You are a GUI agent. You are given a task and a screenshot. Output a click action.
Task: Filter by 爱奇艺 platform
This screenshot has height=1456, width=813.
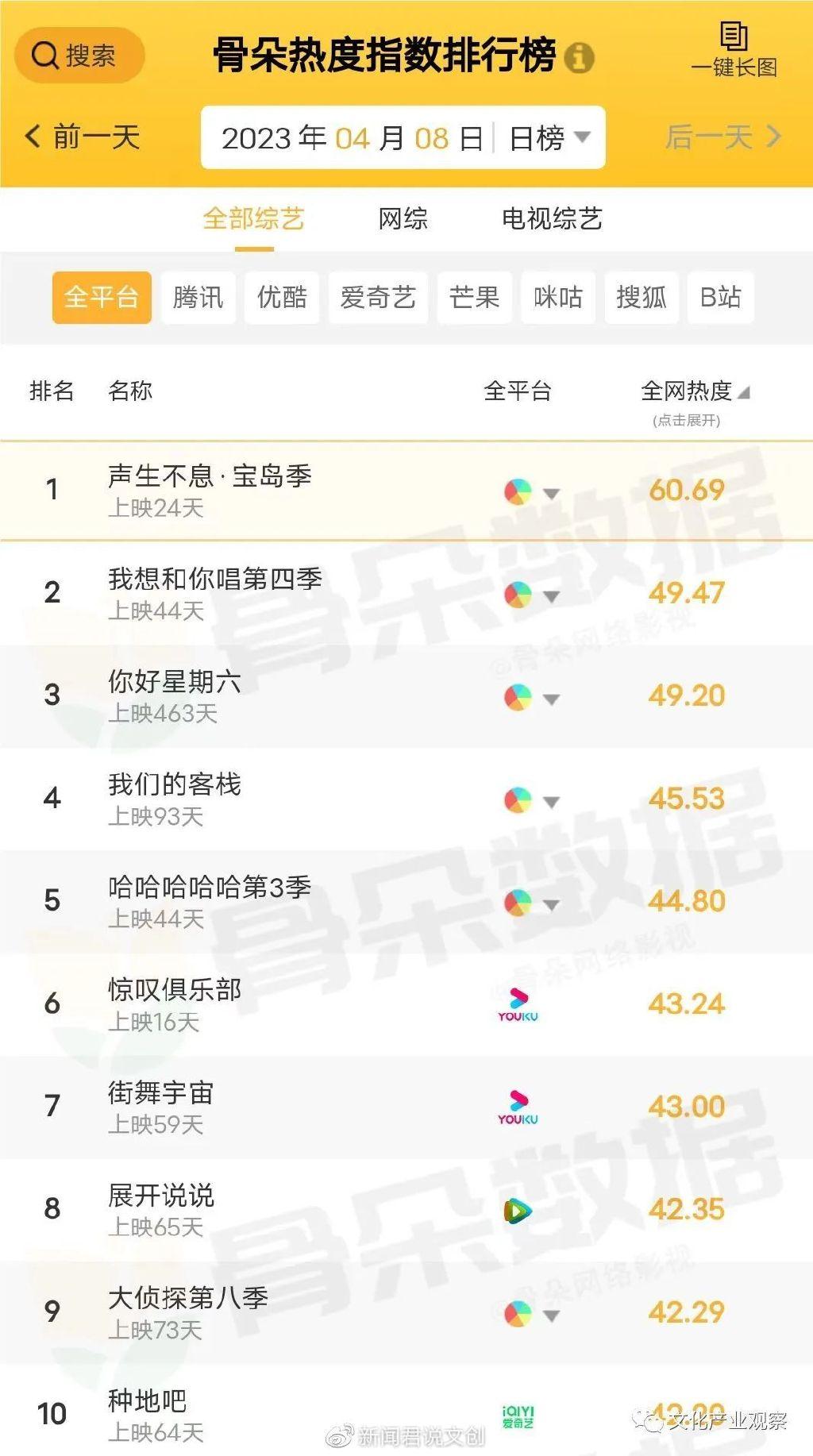pos(378,298)
